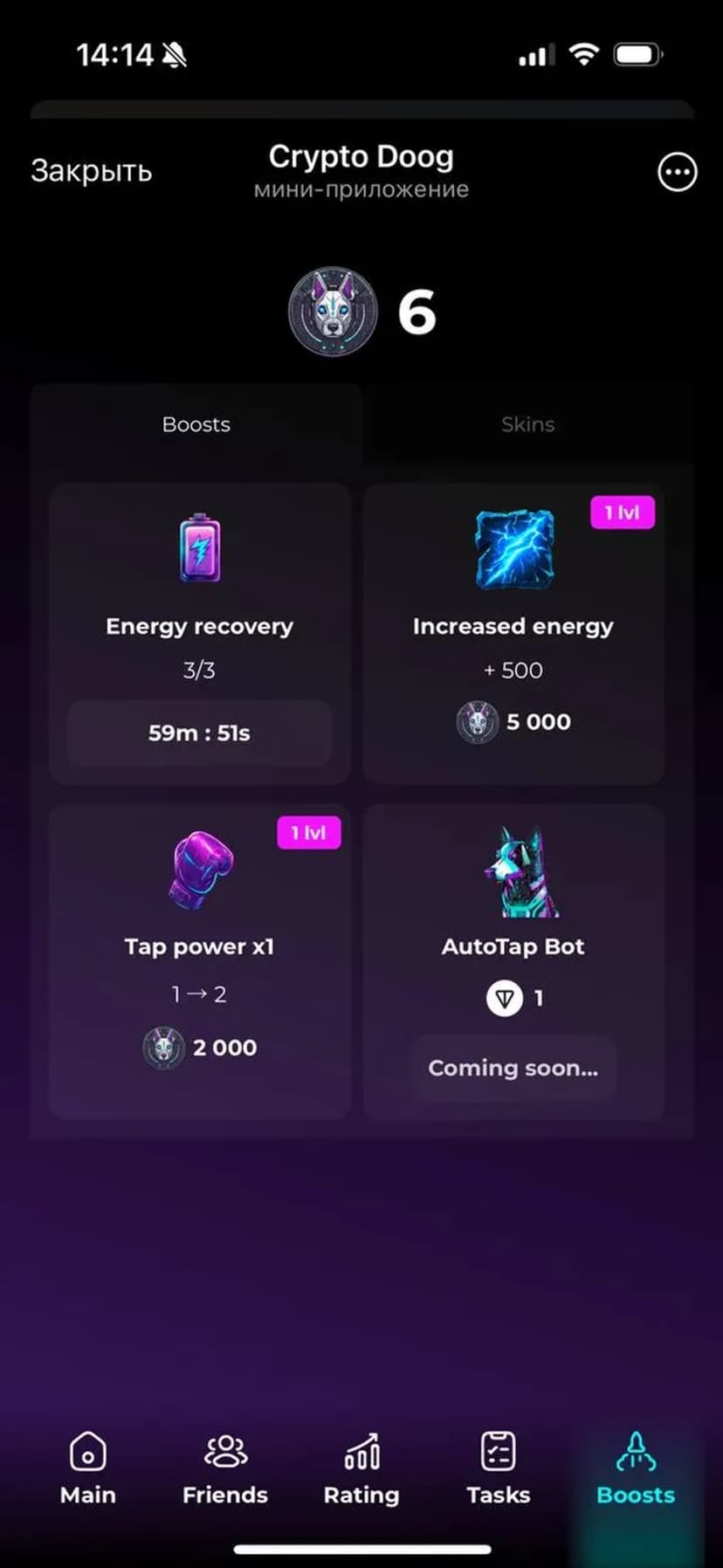Switch to the Skins tab
The height and width of the screenshot is (1568, 723).
pyautogui.click(x=527, y=424)
